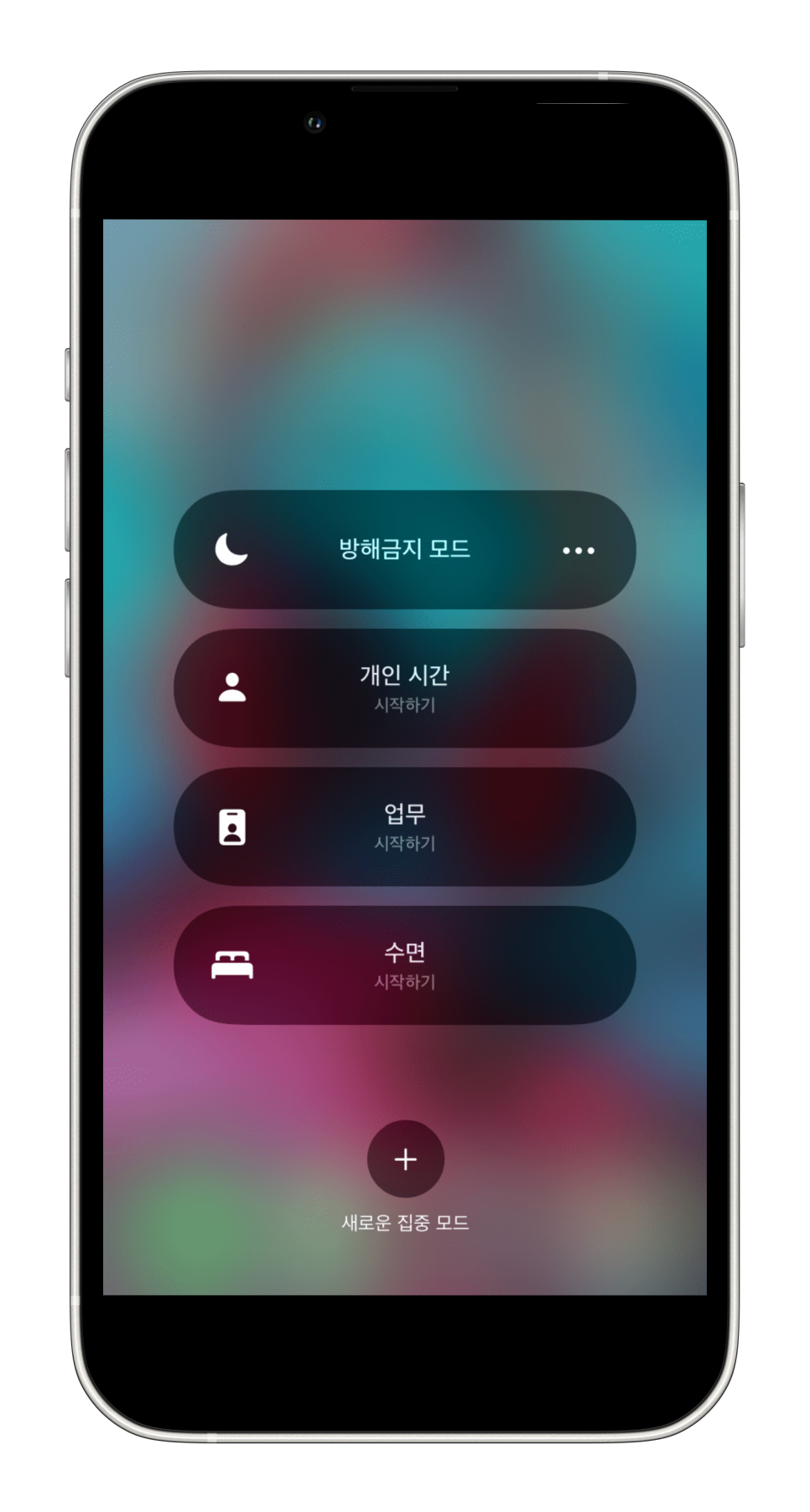Start the 개인 시간 focus mode

(405, 688)
